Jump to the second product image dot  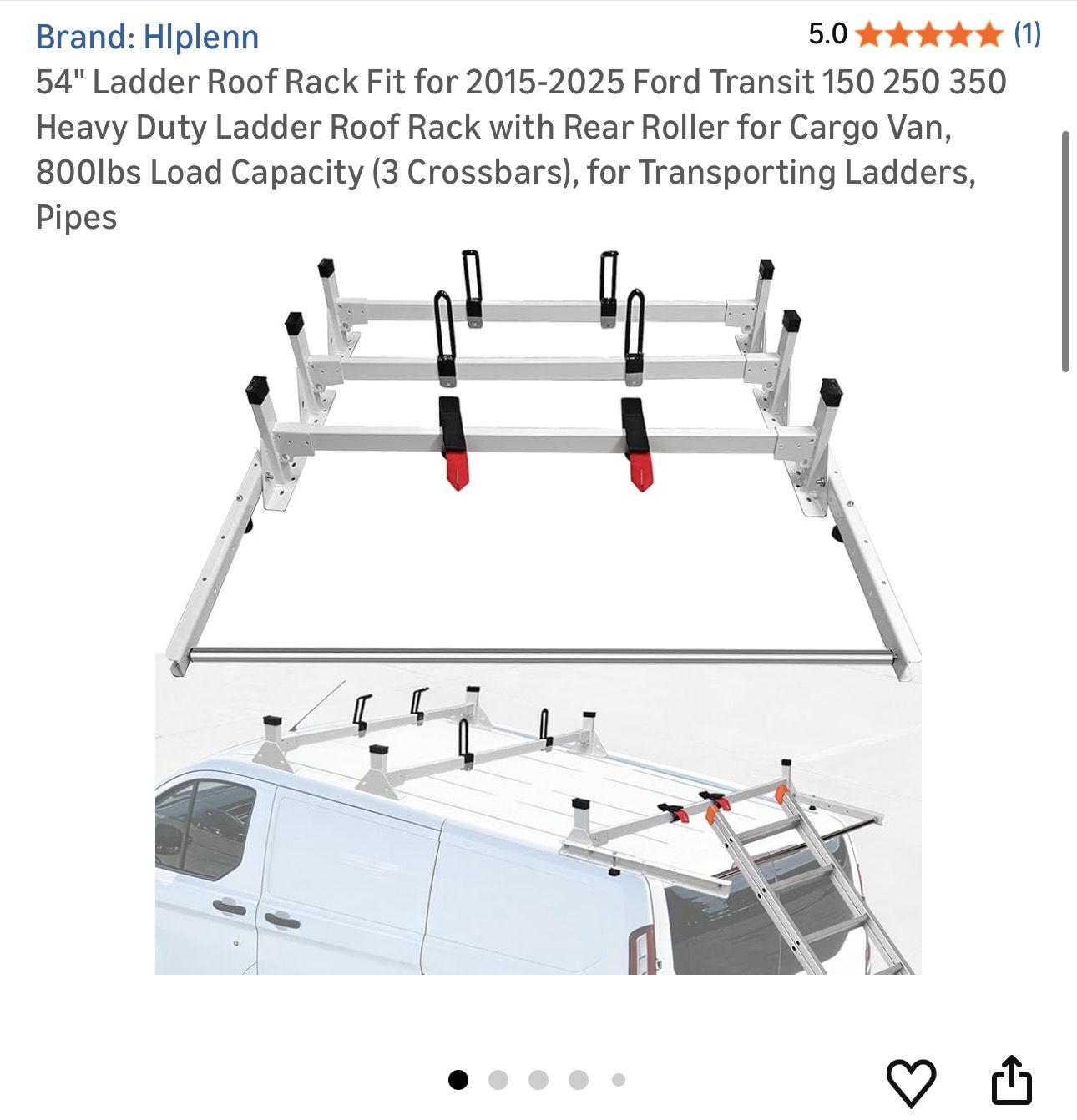[498, 1080]
